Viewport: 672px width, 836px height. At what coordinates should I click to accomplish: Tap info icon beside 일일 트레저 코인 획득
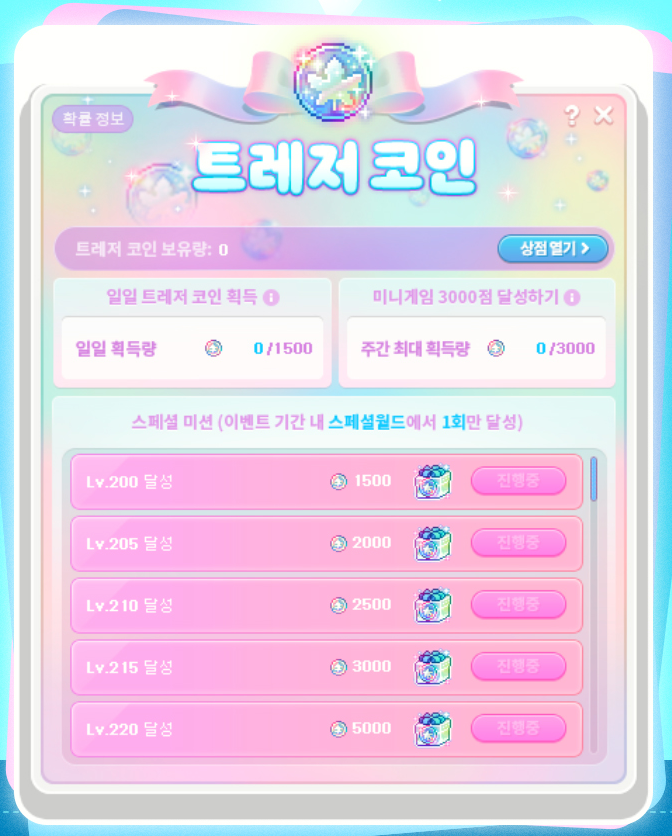pos(272,298)
